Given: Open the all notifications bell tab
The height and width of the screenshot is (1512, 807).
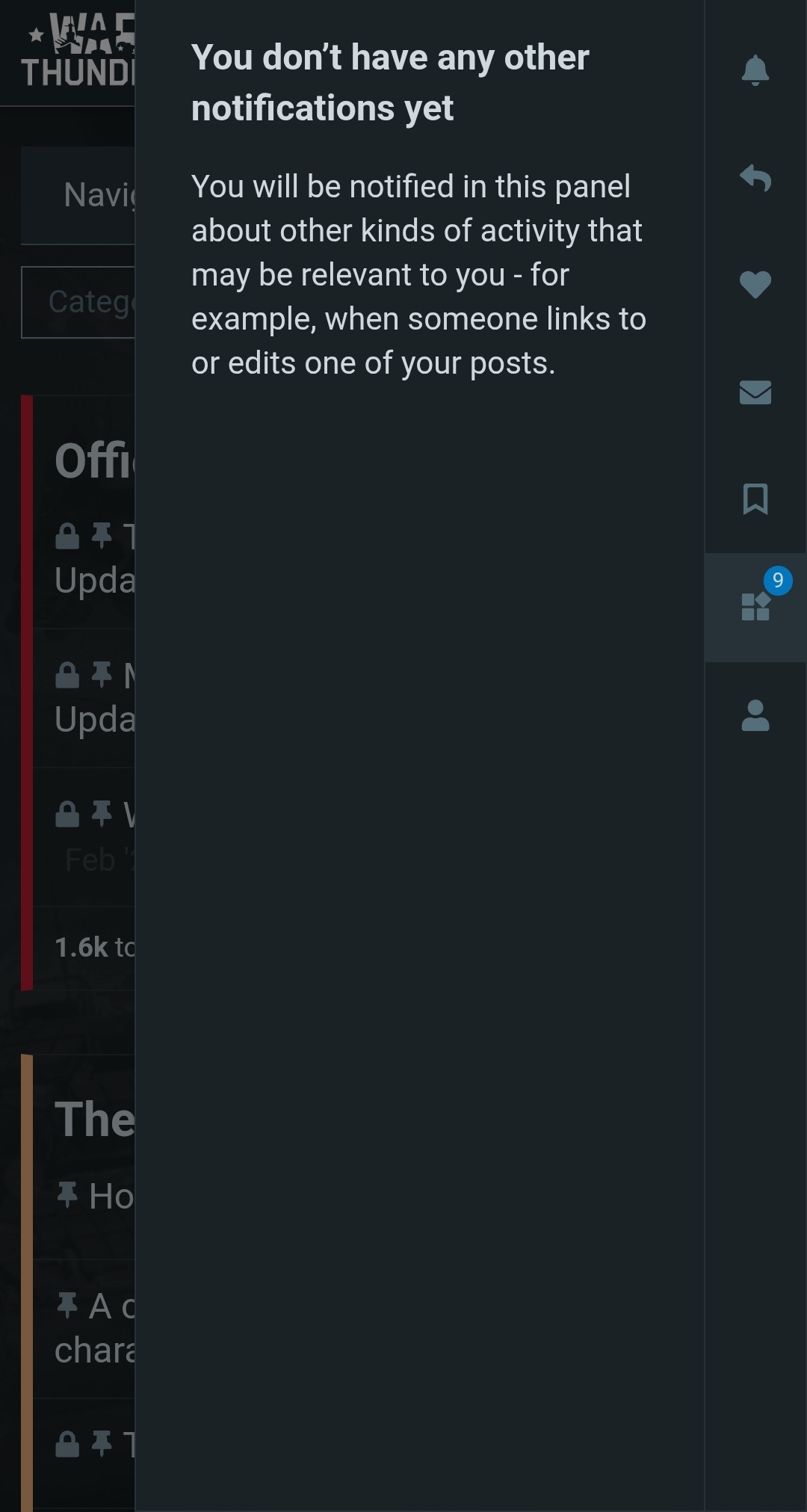Looking at the screenshot, I should point(755,71).
